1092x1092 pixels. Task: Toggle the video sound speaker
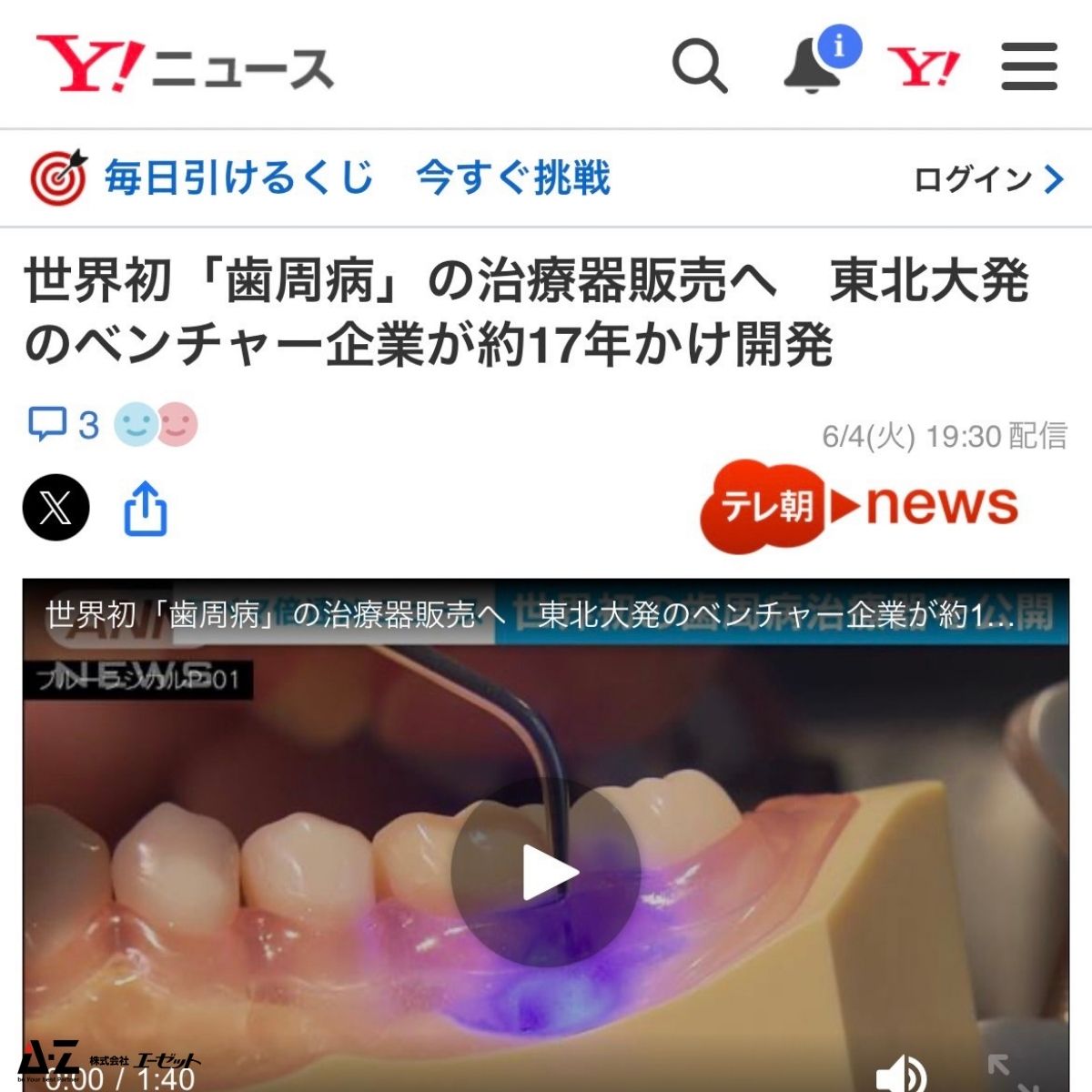coord(900,1074)
